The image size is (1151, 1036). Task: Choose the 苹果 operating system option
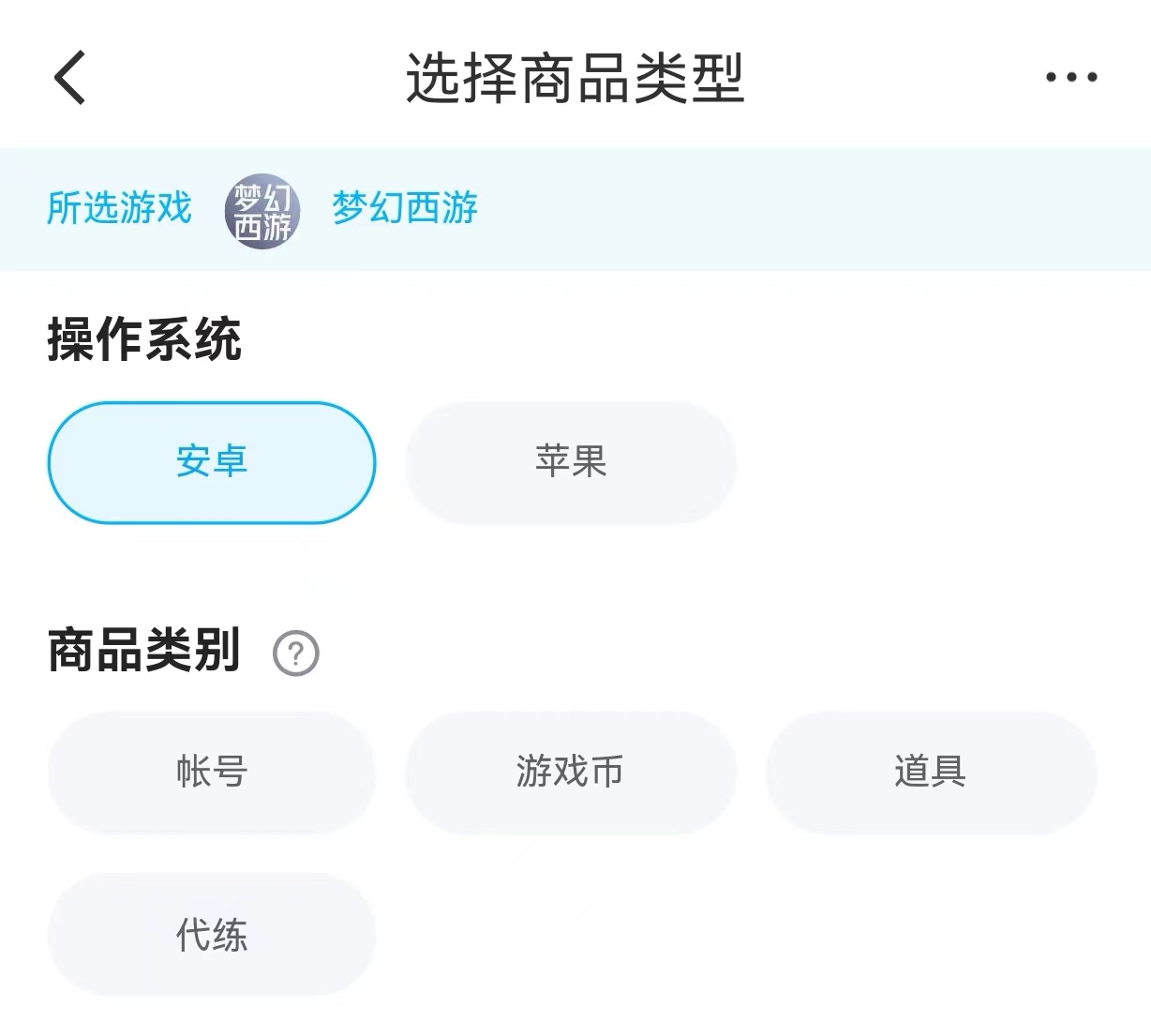(571, 462)
